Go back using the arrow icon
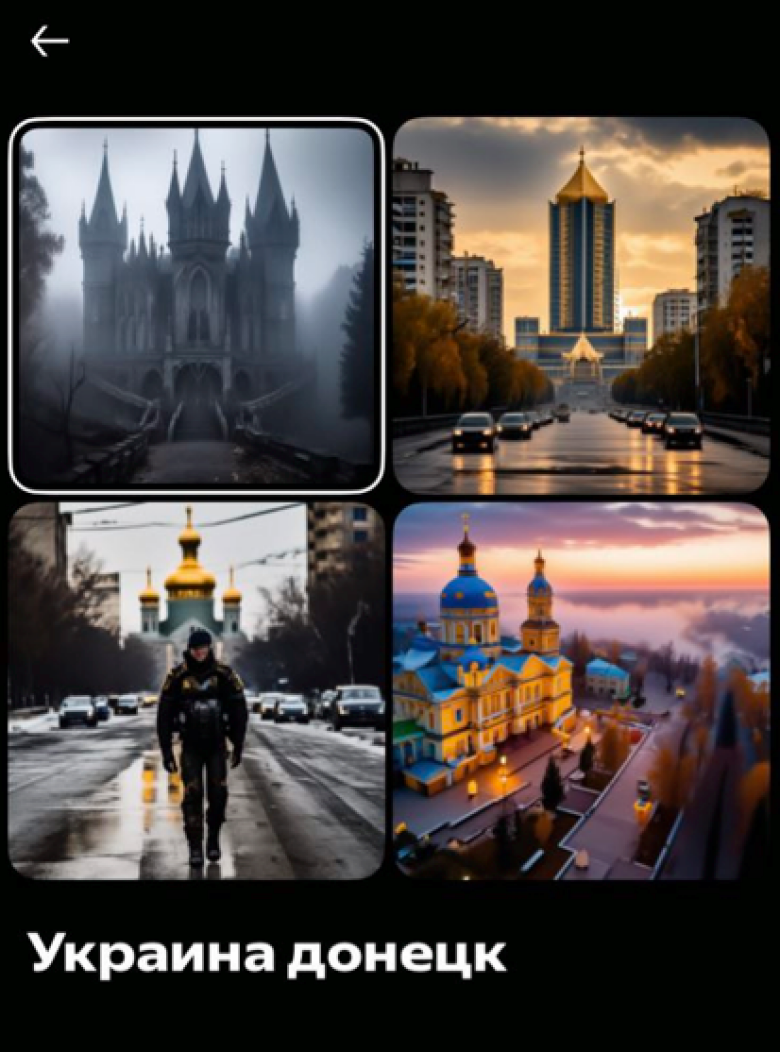 pos(49,41)
